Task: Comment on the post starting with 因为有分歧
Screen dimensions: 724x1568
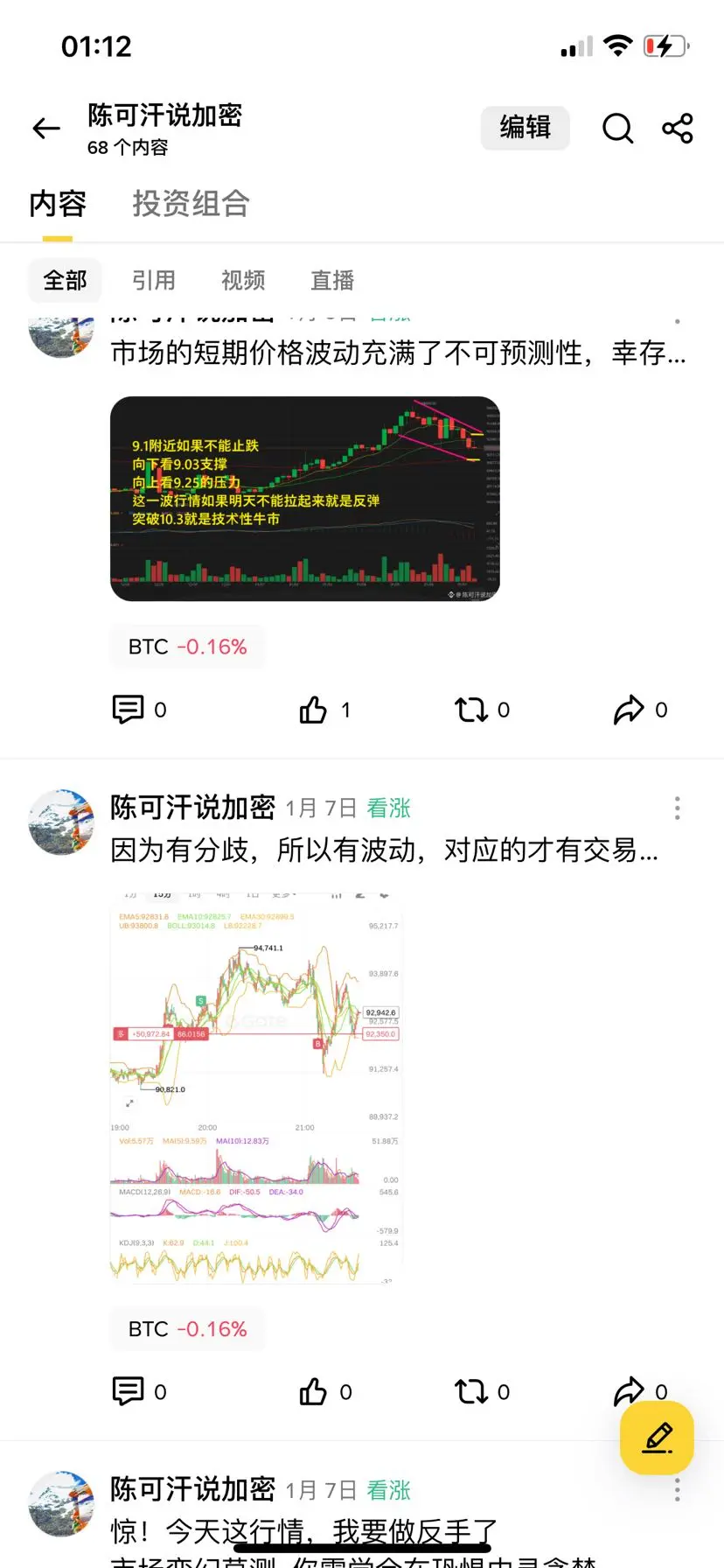Action: tap(139, 1391)
